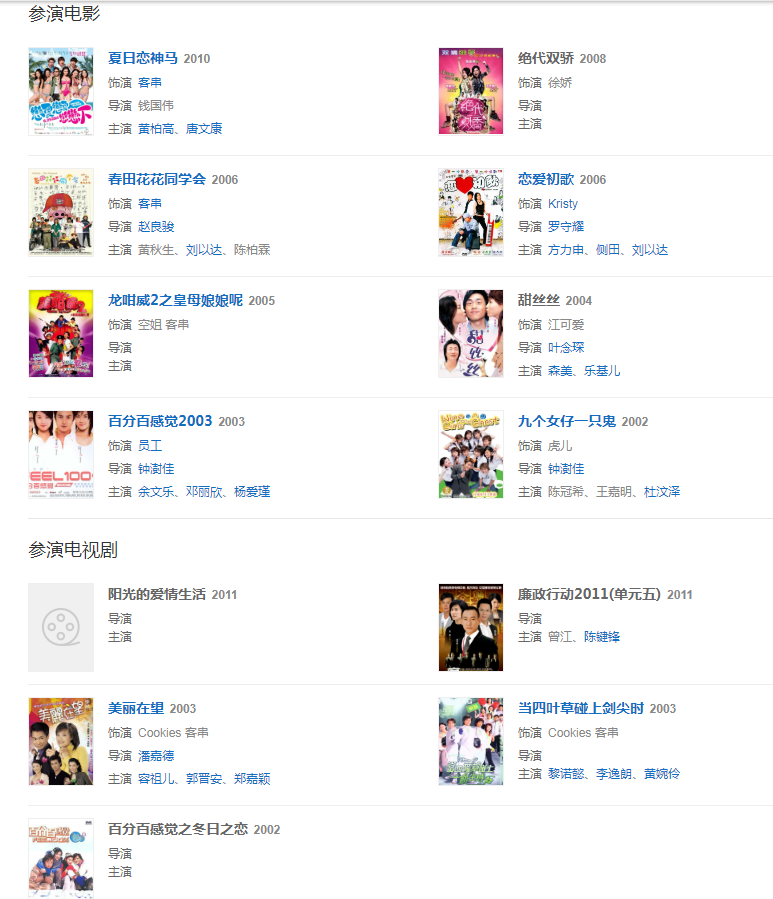773x899 pixels.
Task: Open director 钱国伟's page
Action: pyautogui.click(x=155, y=106)
